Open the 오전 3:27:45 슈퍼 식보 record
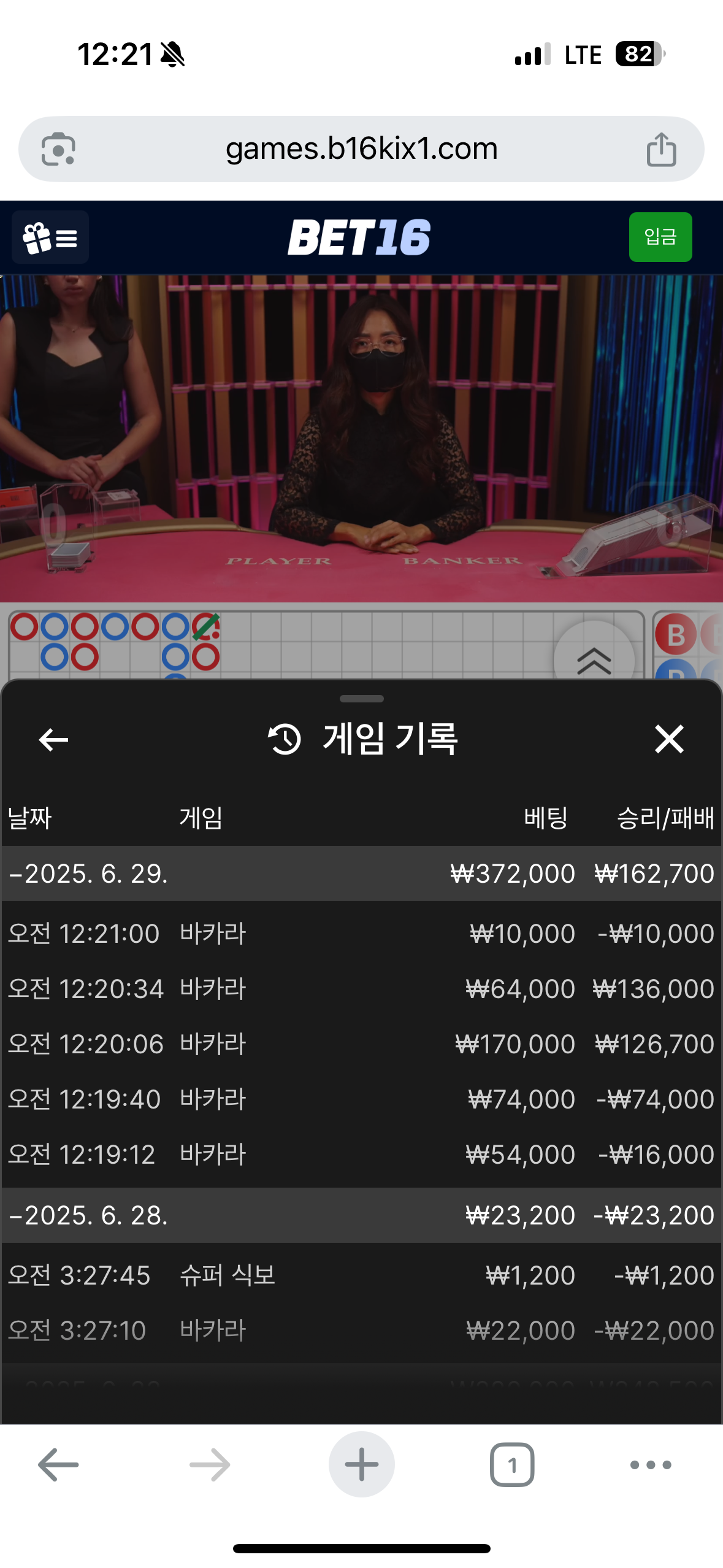The height and width of the screenshot is (1568, 723). coord(361,1275)
